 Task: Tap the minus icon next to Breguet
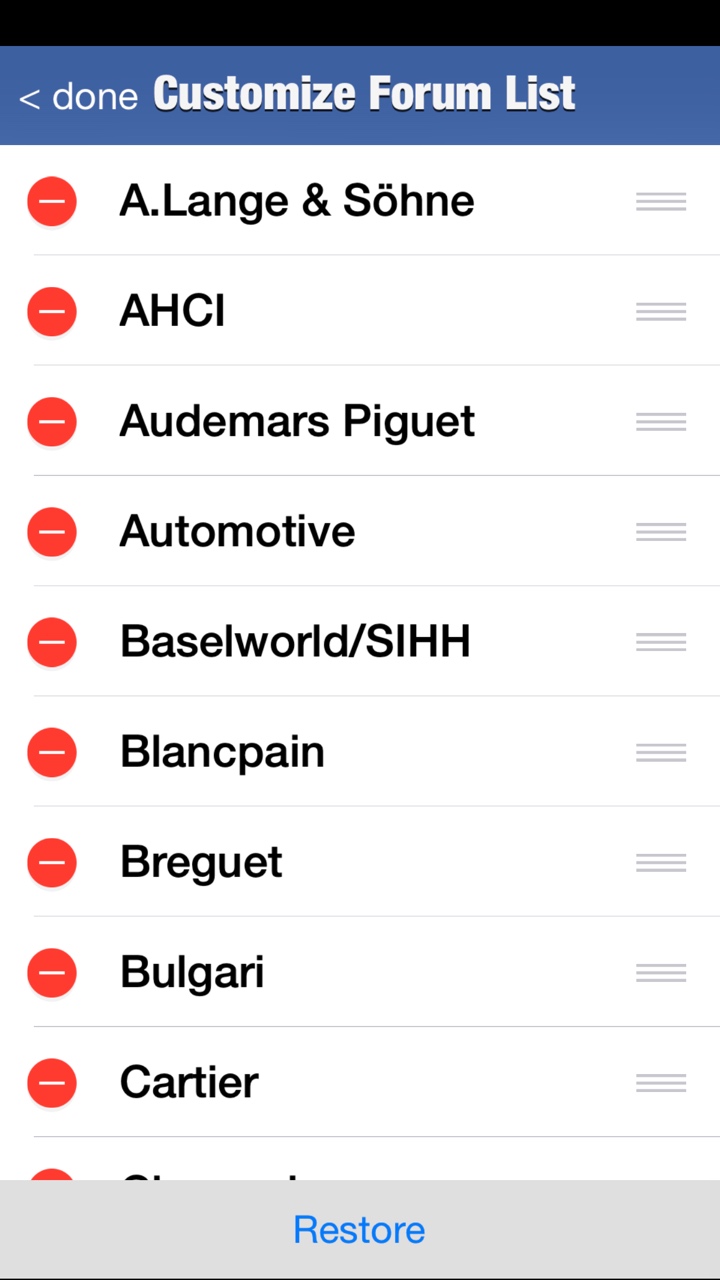point(52,861)
